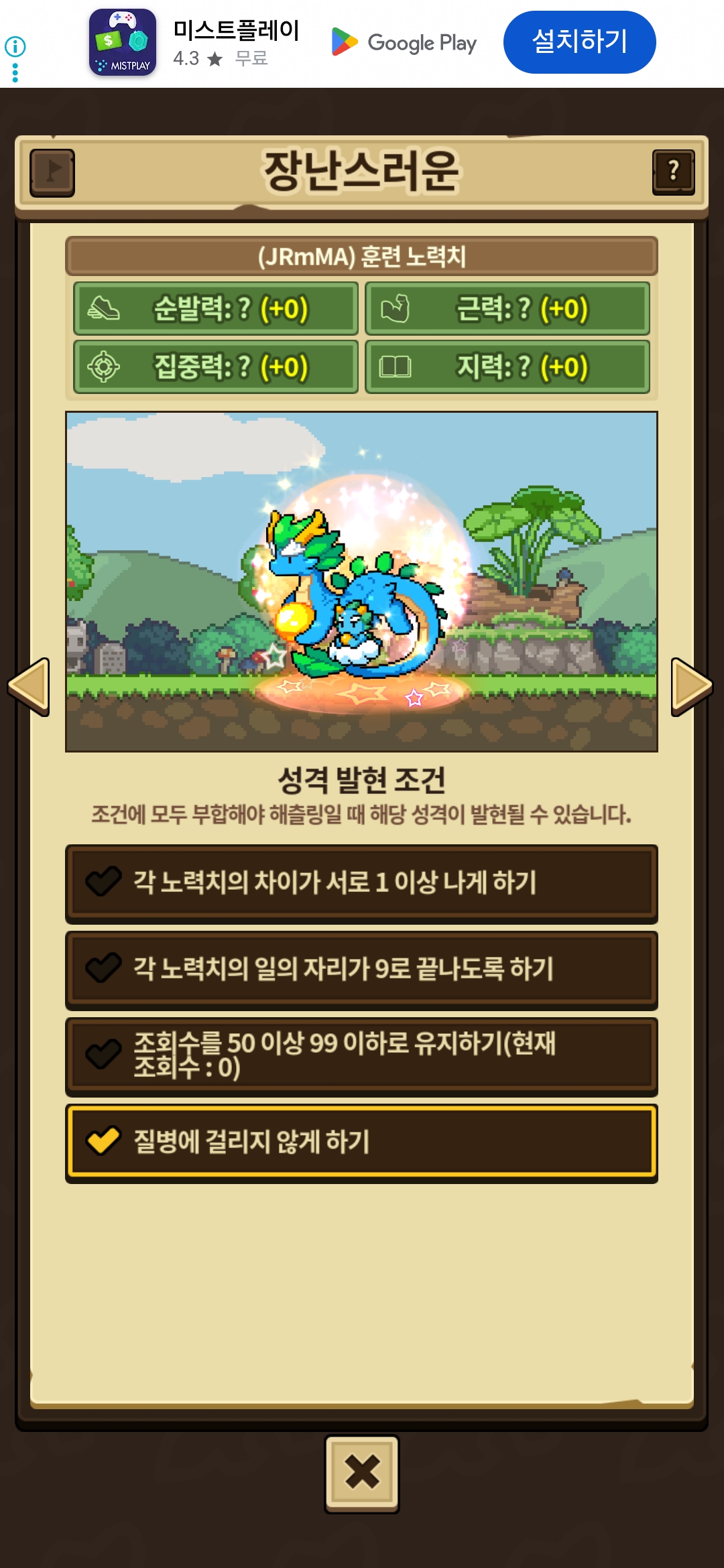Select the 차이가 서로 1 이상 condition
This screenshot has height=1568, width=724.
click(x=361, y=883)
